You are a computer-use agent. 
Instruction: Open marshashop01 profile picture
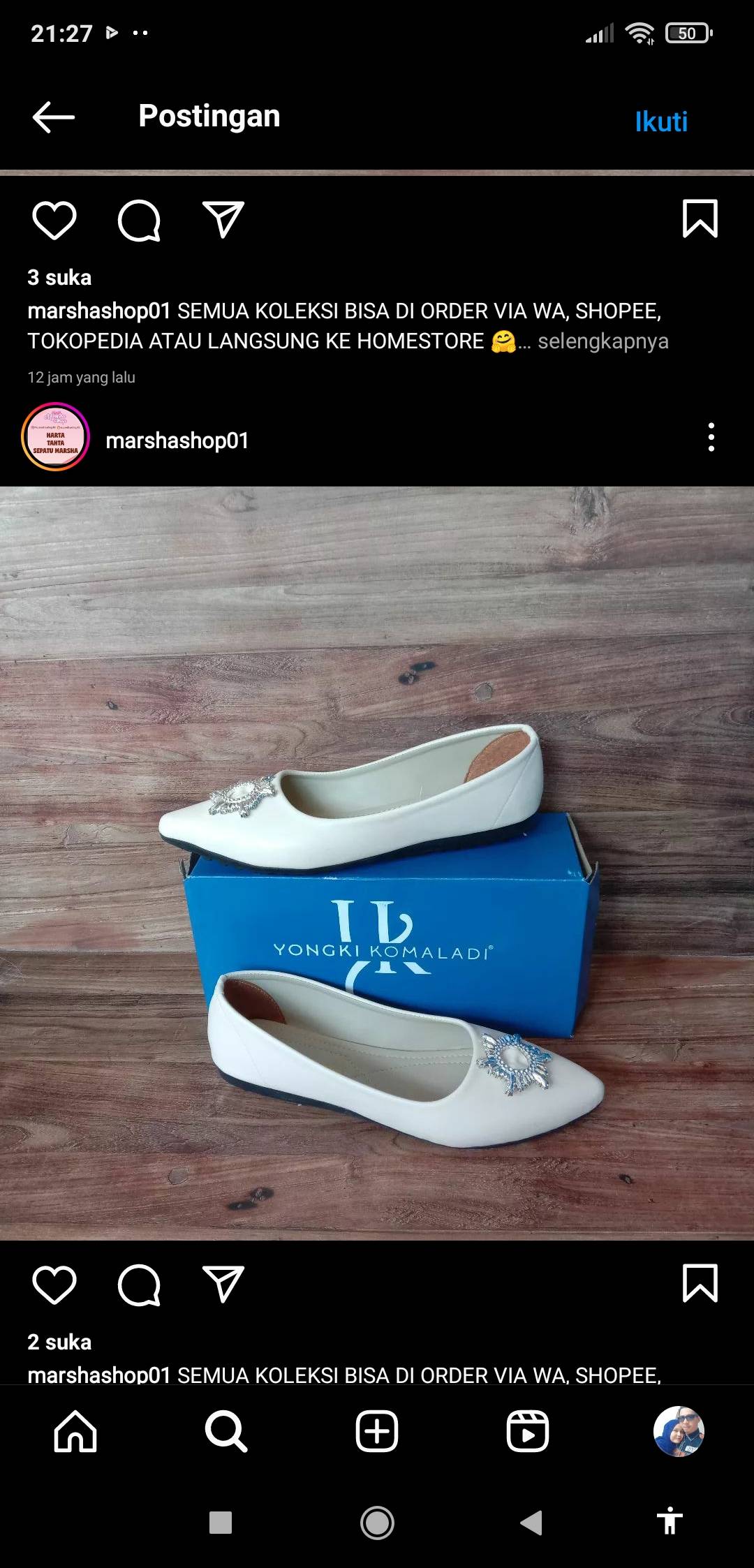pyautogui.click(x=56, y=437)
